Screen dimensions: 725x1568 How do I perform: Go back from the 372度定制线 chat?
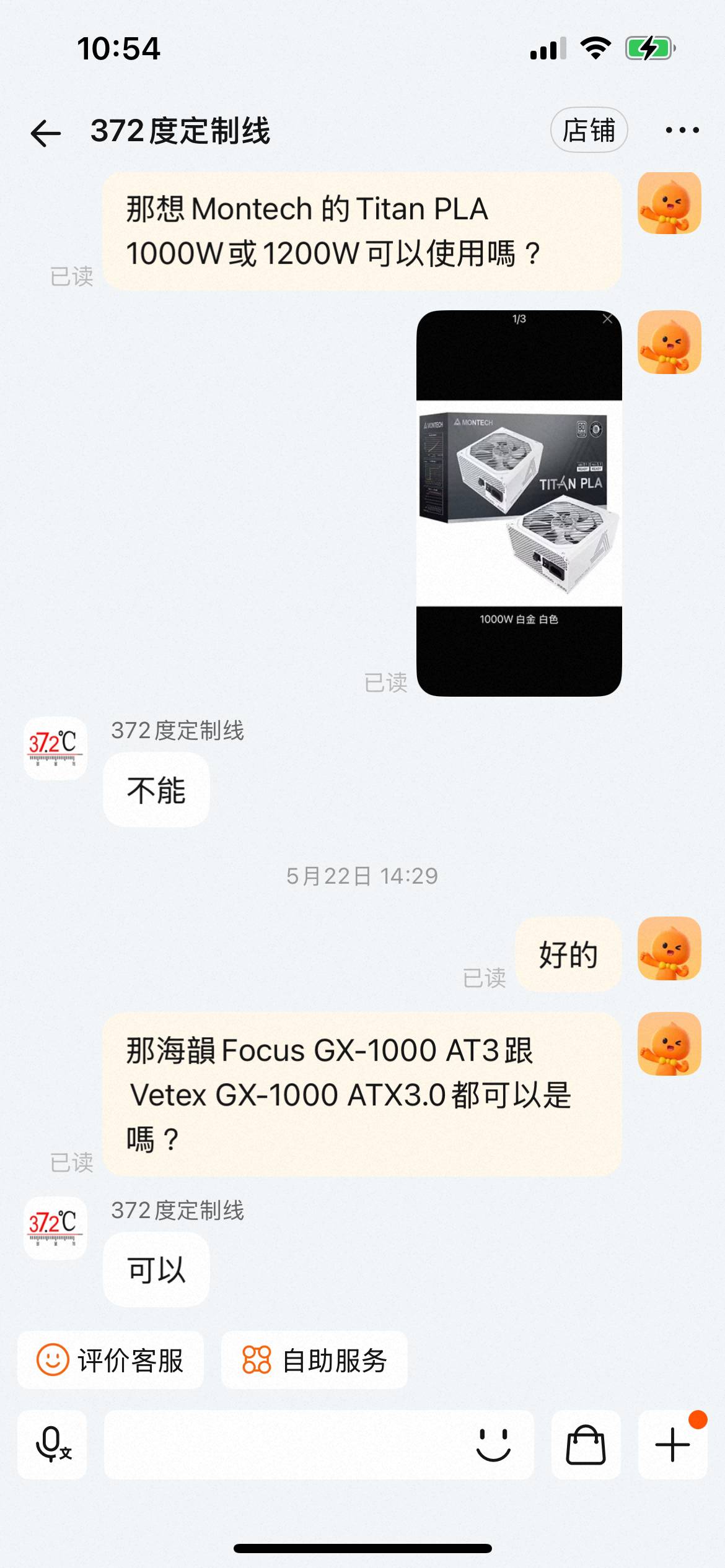[x=46, y=133]
